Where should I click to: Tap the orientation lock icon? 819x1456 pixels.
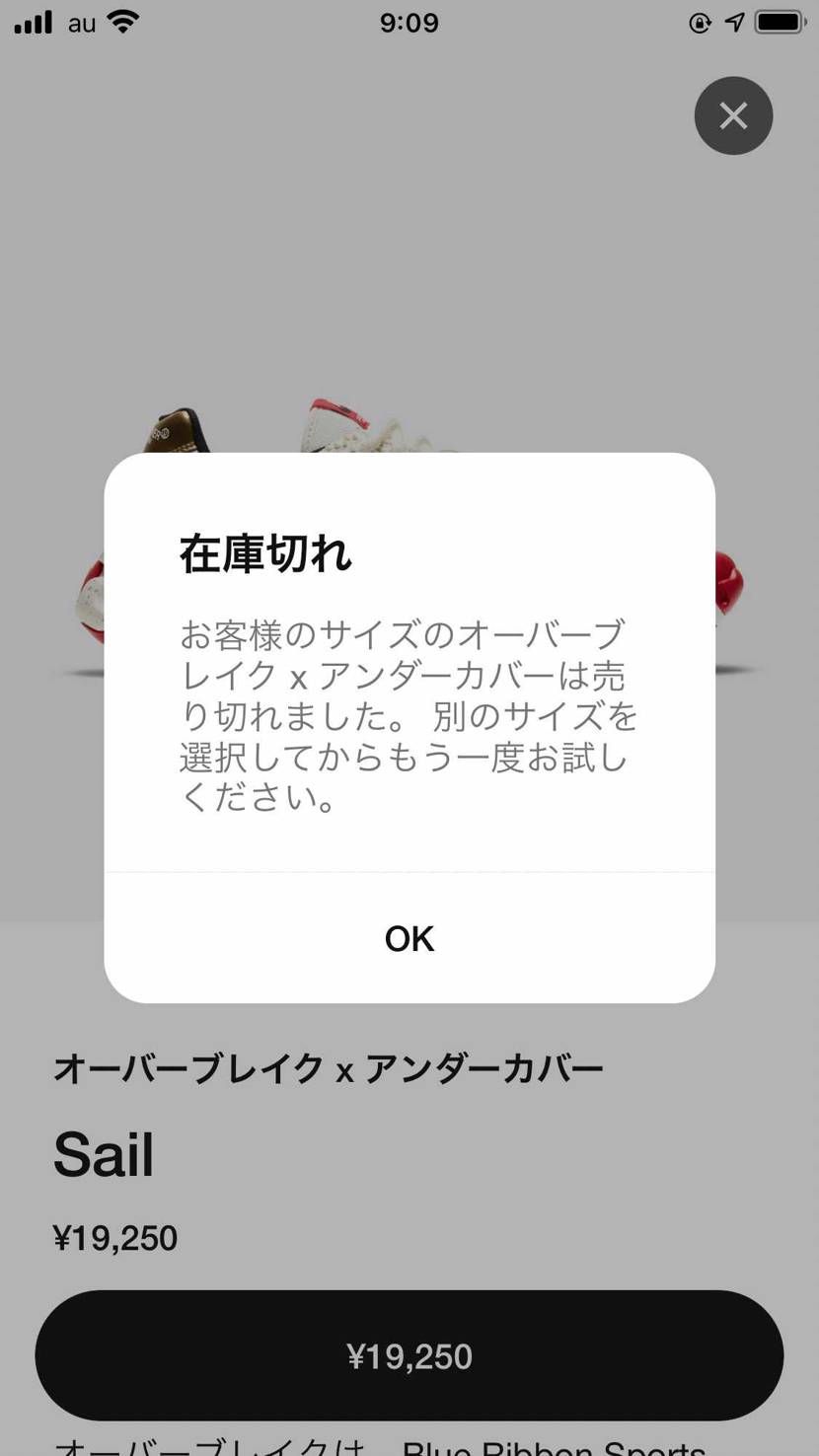pos(700,22)
